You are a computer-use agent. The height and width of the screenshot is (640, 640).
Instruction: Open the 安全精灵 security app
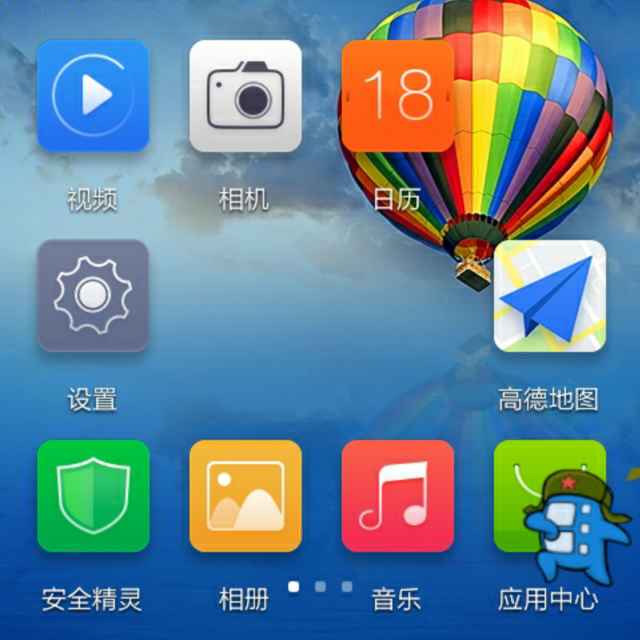click(x=93, y=496)
